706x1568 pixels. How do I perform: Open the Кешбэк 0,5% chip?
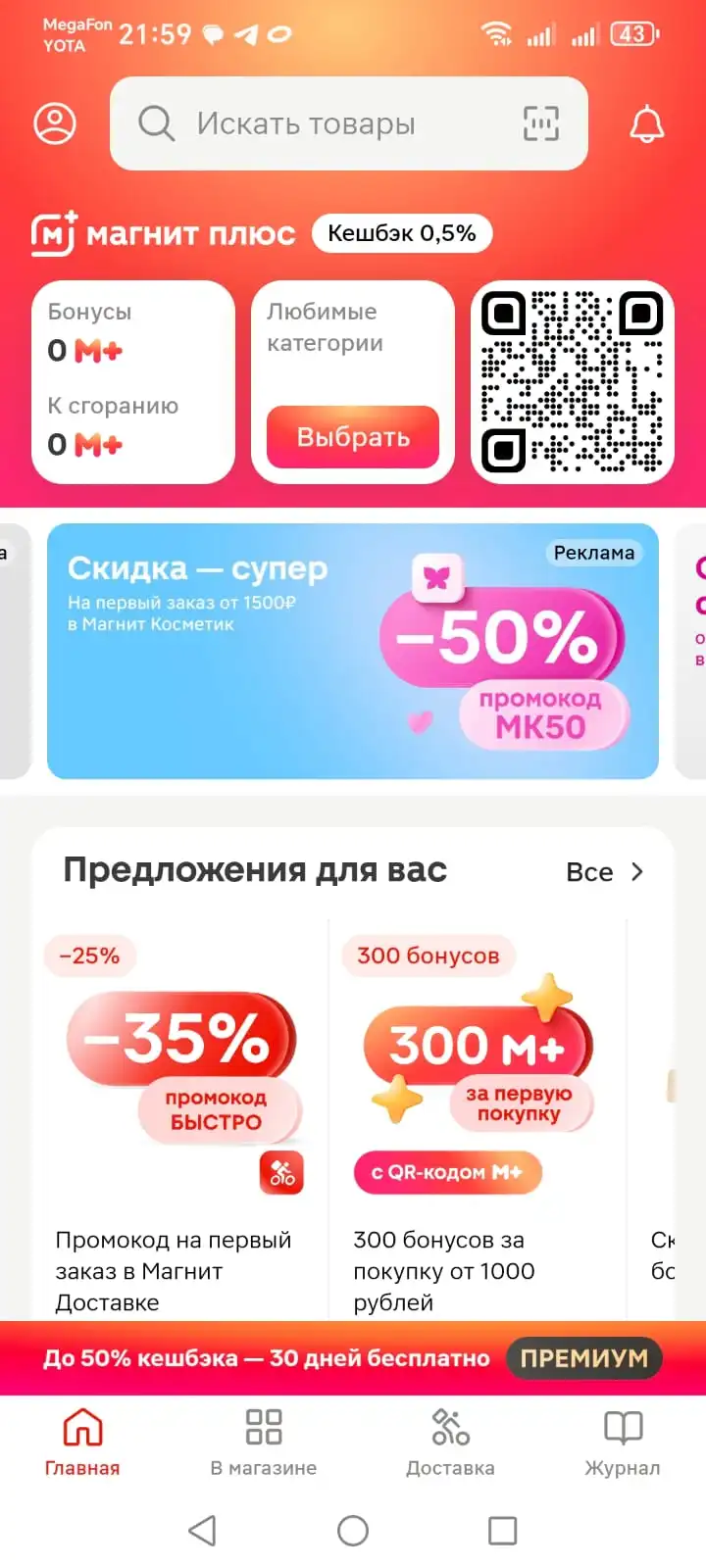click(402, 233)
